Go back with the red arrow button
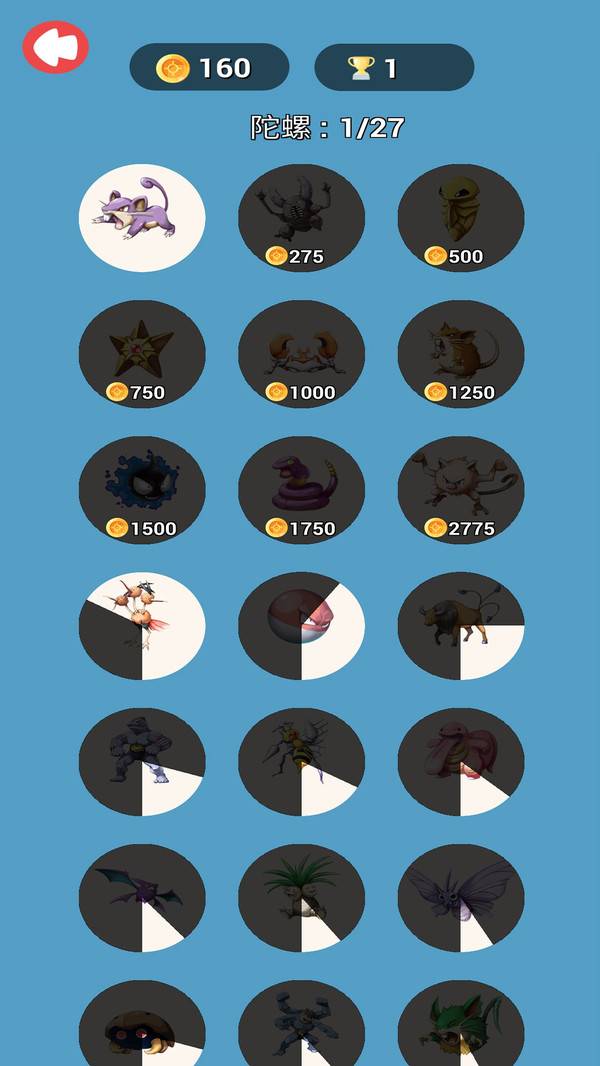 56,47
